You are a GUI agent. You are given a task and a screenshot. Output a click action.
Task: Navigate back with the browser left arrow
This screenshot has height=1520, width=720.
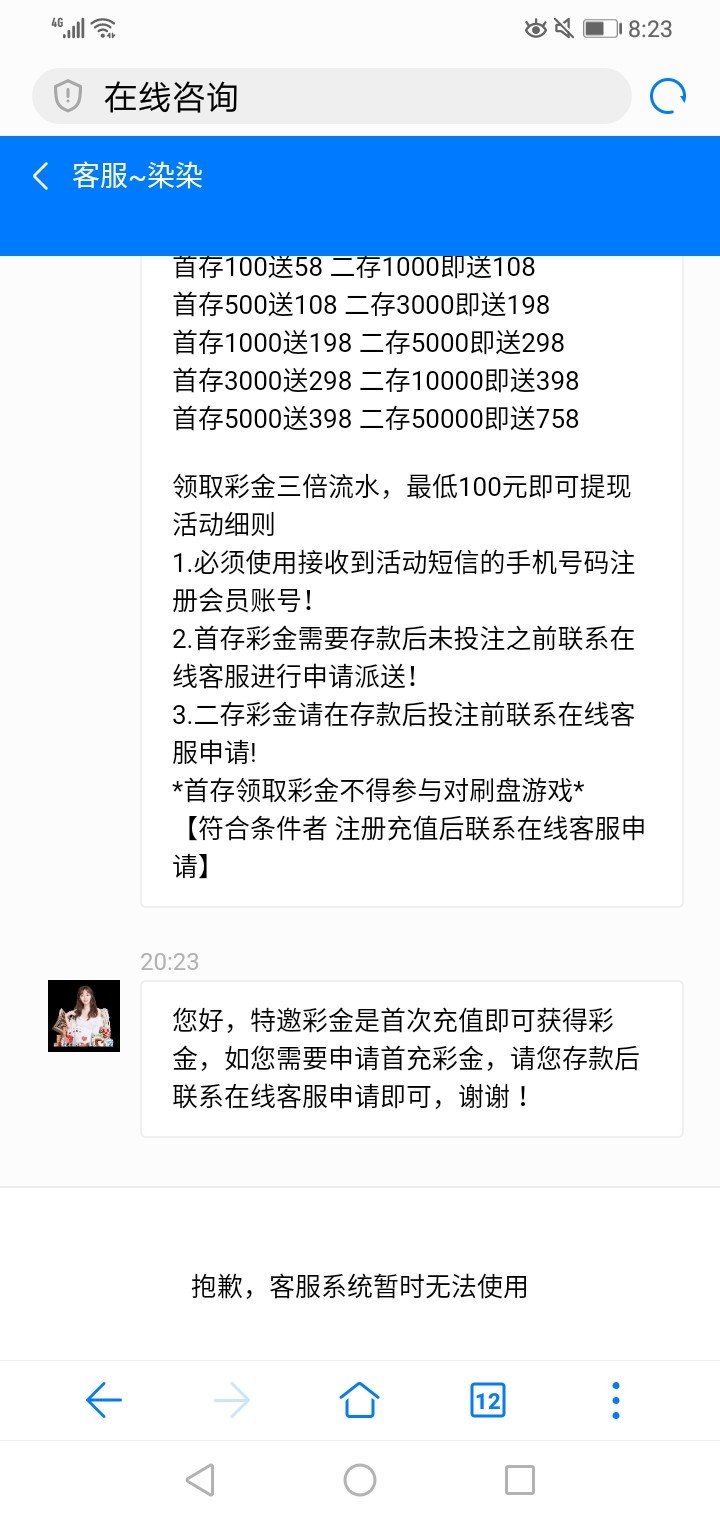point(104,1400)
